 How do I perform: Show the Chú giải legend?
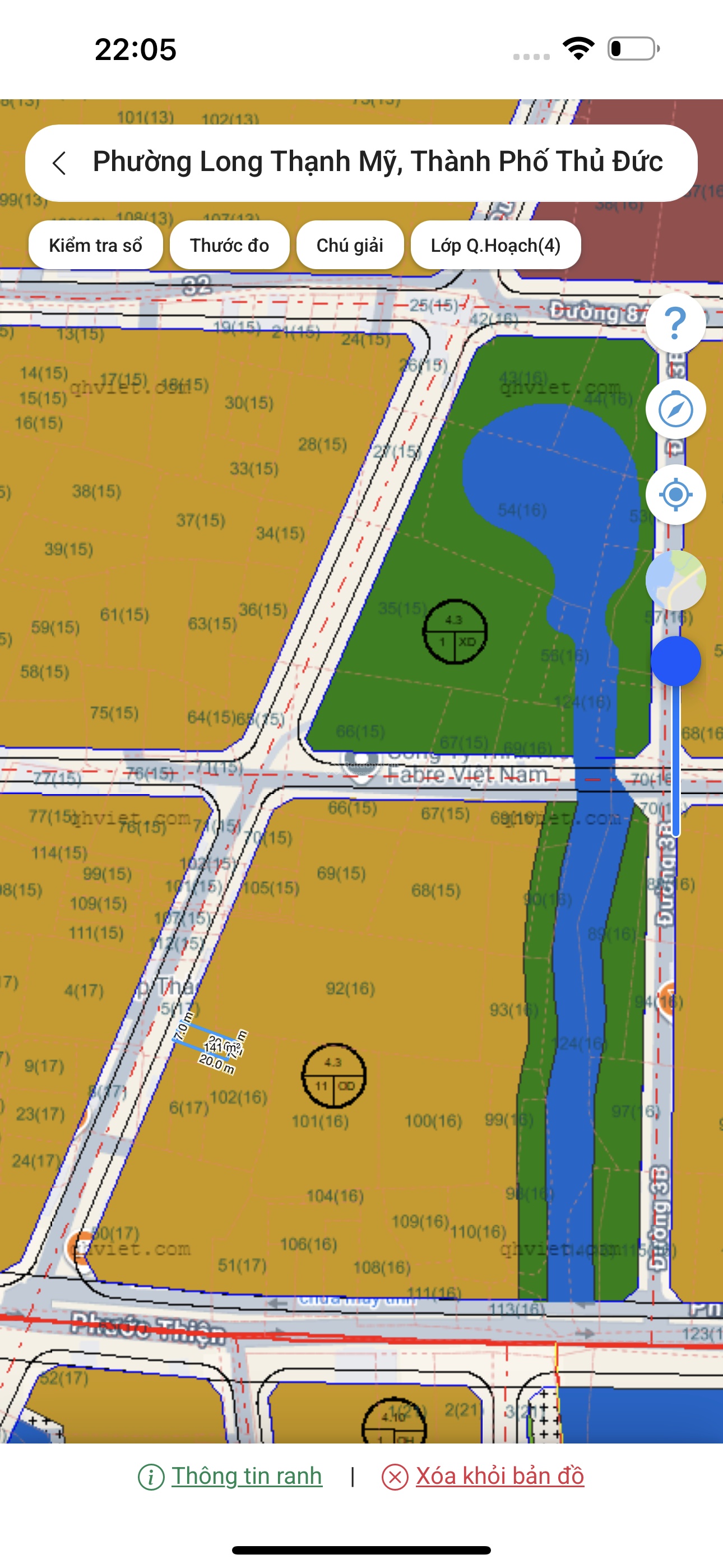(x=350, y=245)
